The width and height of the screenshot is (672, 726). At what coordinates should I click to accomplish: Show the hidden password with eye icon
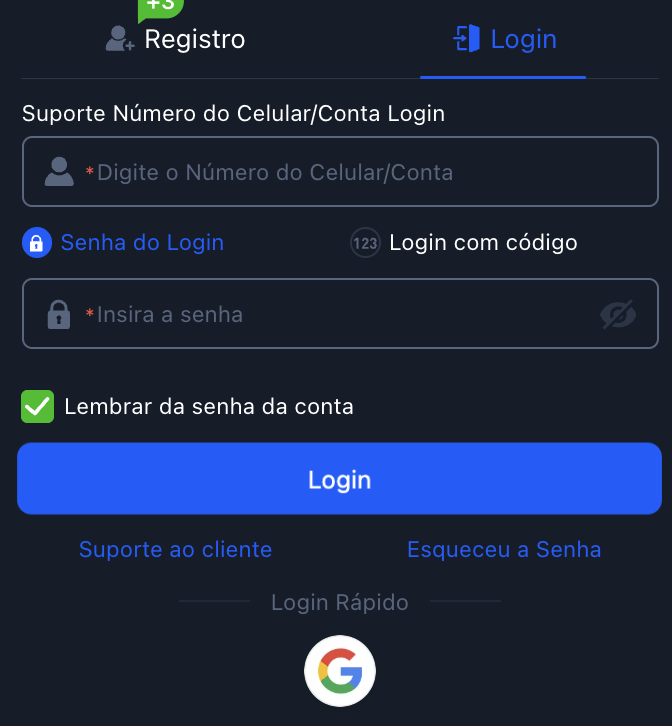click(x=618, y=315)
